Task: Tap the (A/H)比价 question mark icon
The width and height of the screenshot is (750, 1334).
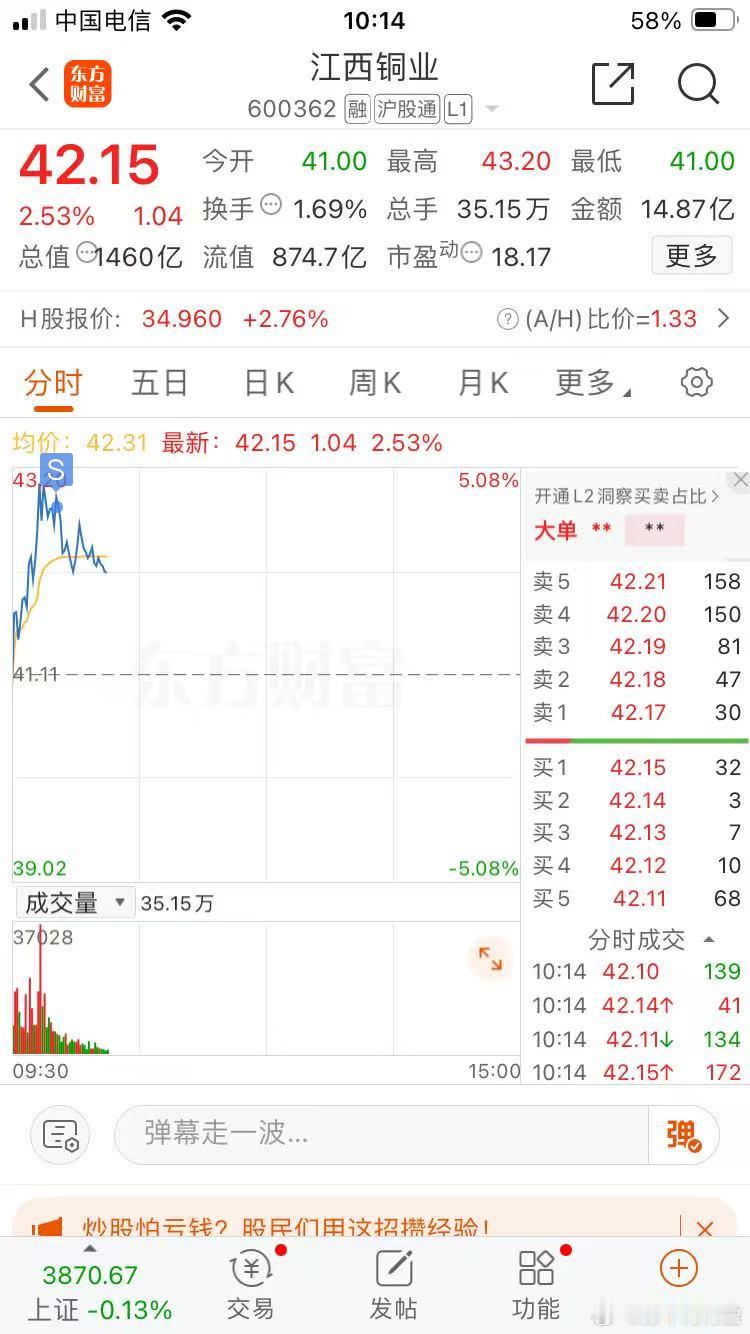Action: (x=508, y=318)
